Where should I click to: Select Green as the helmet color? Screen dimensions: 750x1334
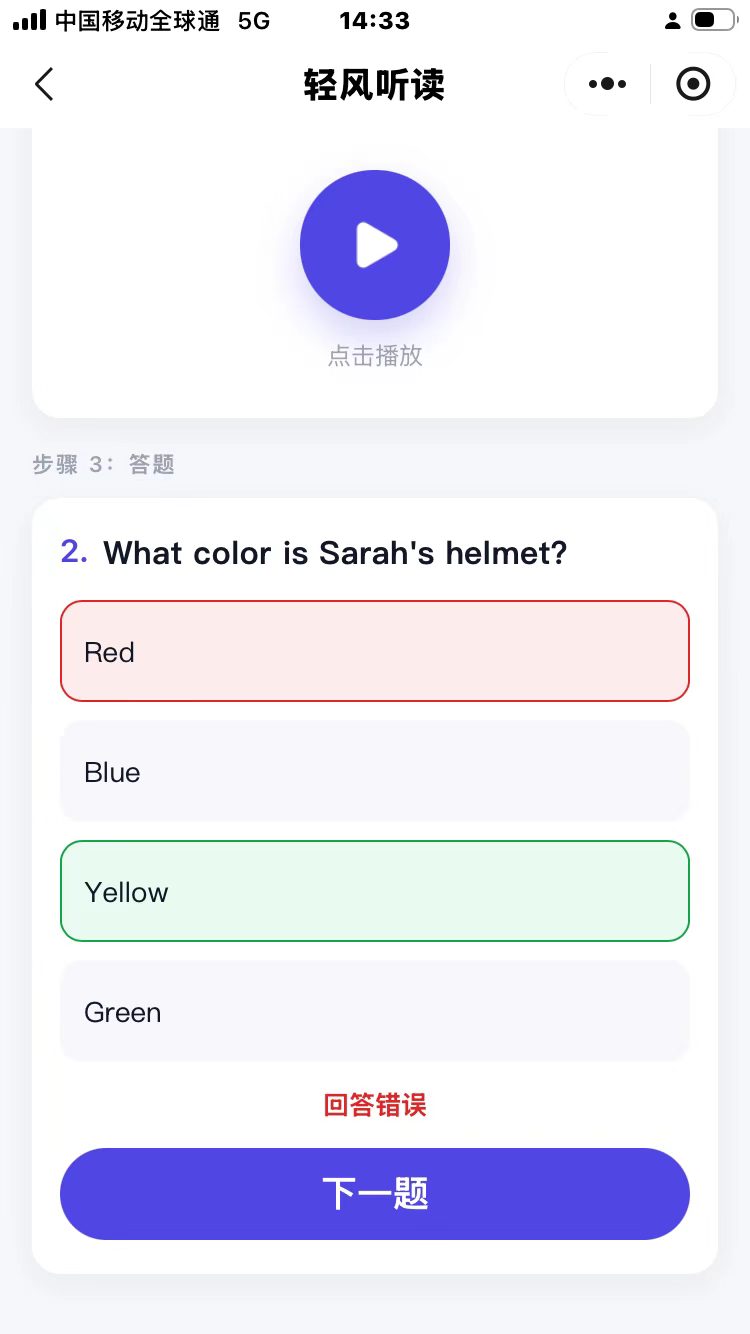[x=375, y=1011]
